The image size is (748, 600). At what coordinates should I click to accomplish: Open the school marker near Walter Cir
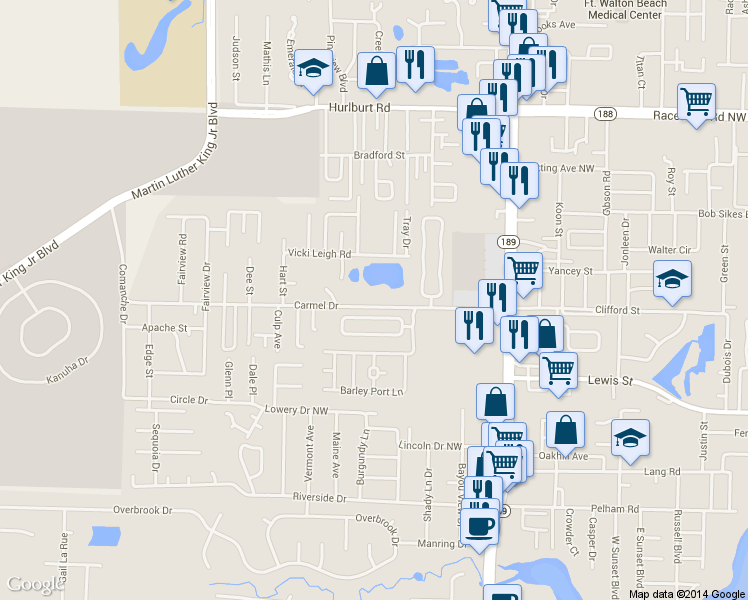(672, 279)
